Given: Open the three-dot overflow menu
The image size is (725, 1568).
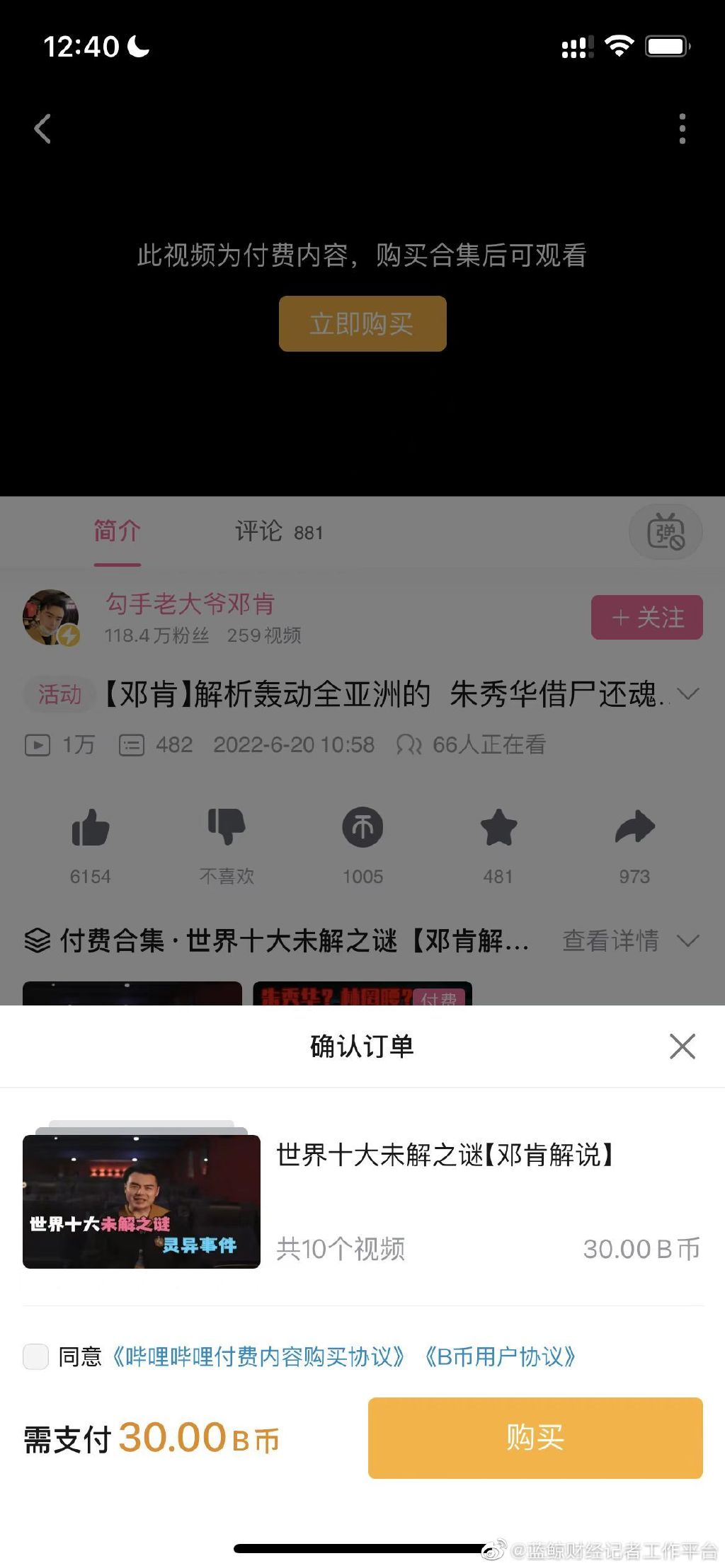Looking at the screenshot, I should pos(682,129).
